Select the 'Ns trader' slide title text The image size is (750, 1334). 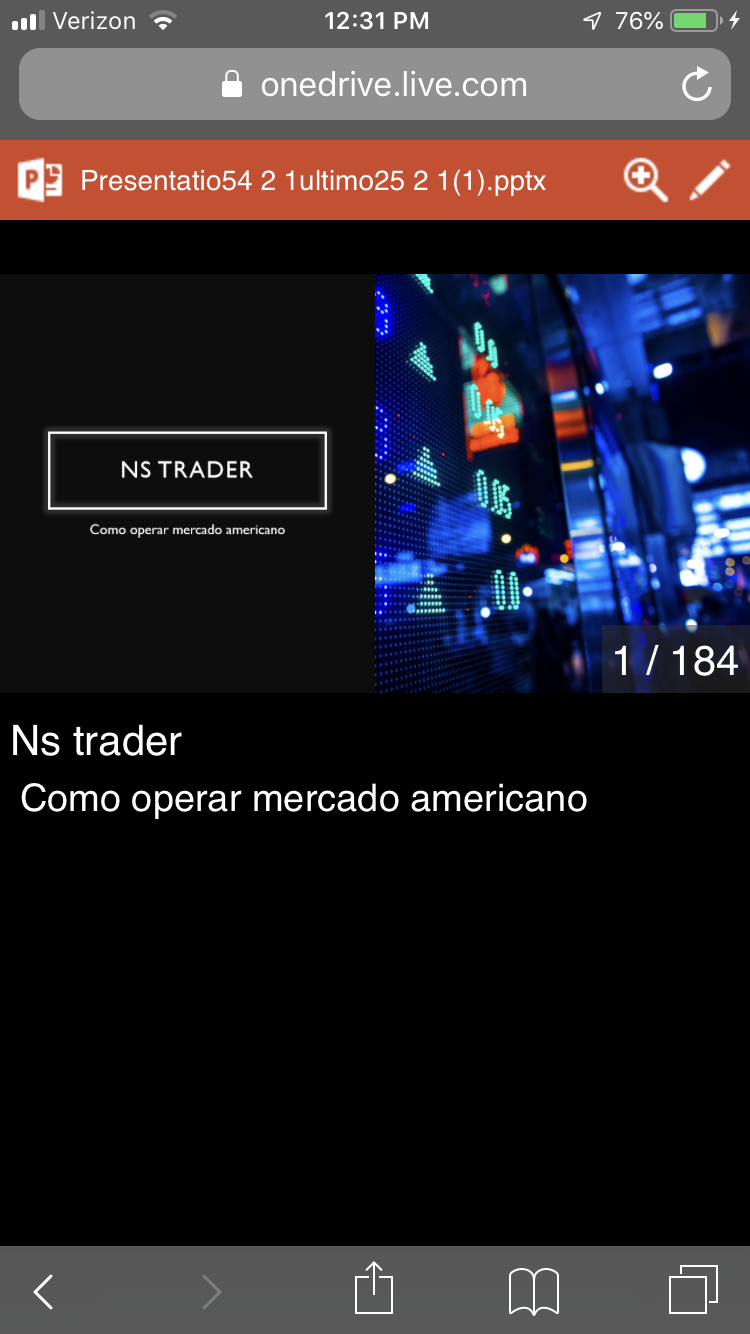click(95, 740)
